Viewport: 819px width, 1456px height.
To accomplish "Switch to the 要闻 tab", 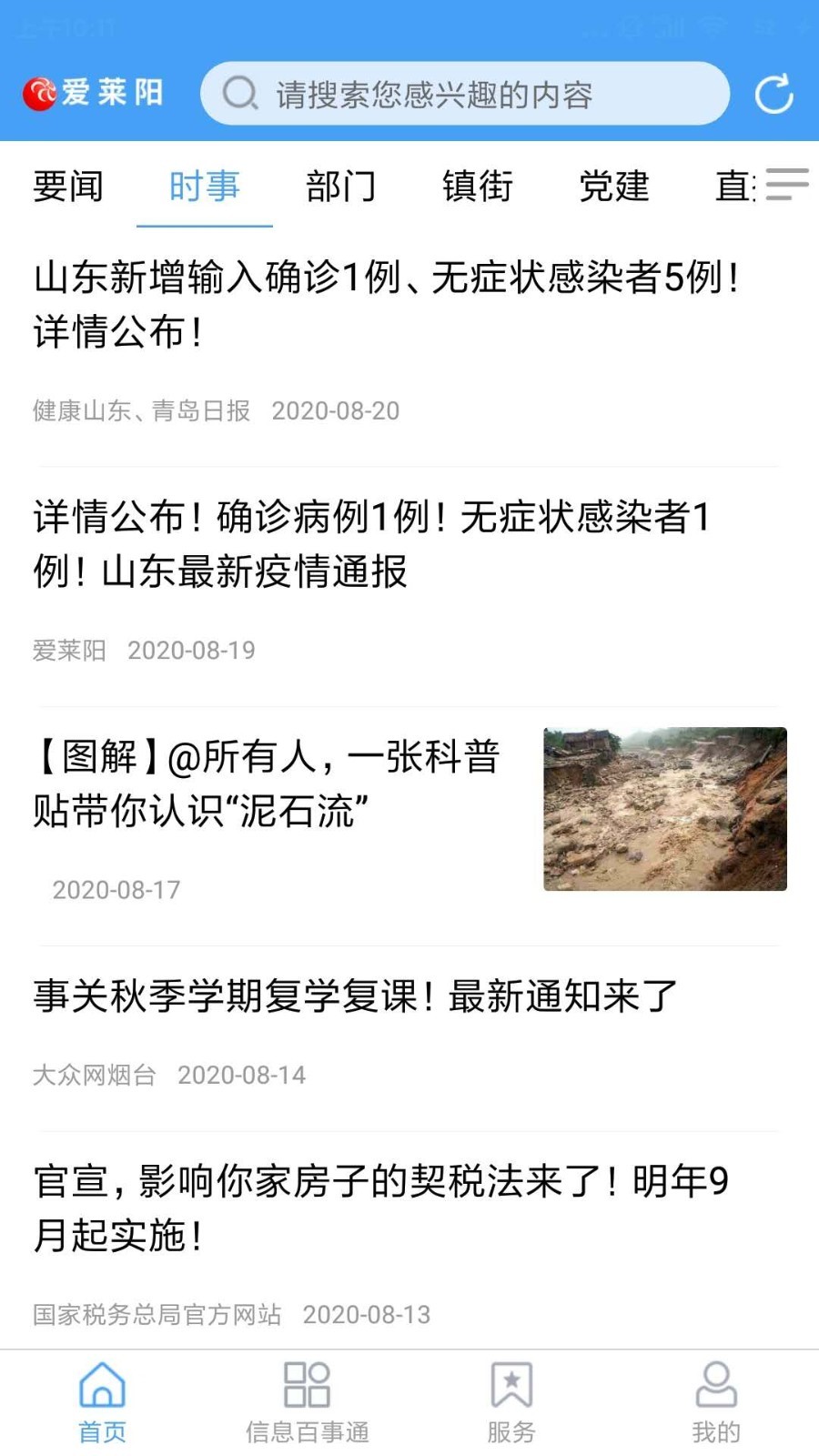I will pyautogui.click(x=67, y=187).
